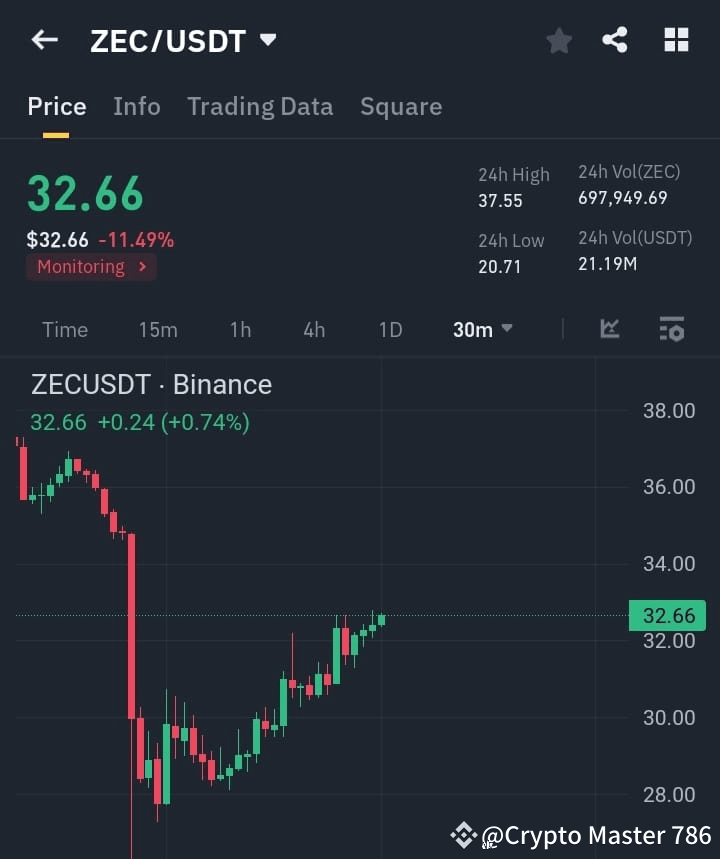Expand the 30m timeframe dropdown
Viewport: 720px width, 859px height.
click(482, 329)
